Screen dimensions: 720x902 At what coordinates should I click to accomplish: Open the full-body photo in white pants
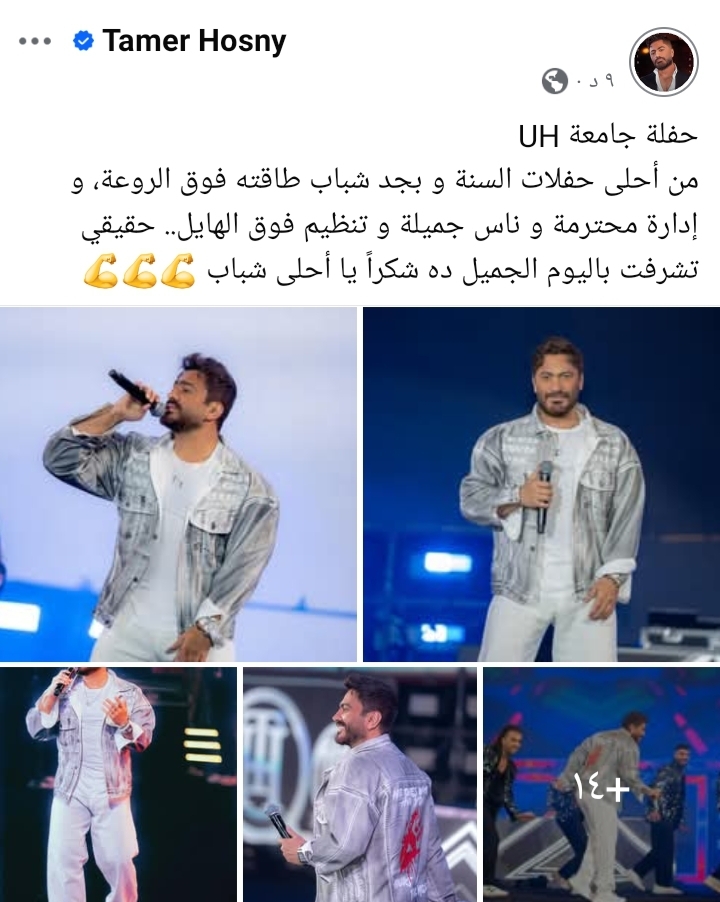coord(118,784)
